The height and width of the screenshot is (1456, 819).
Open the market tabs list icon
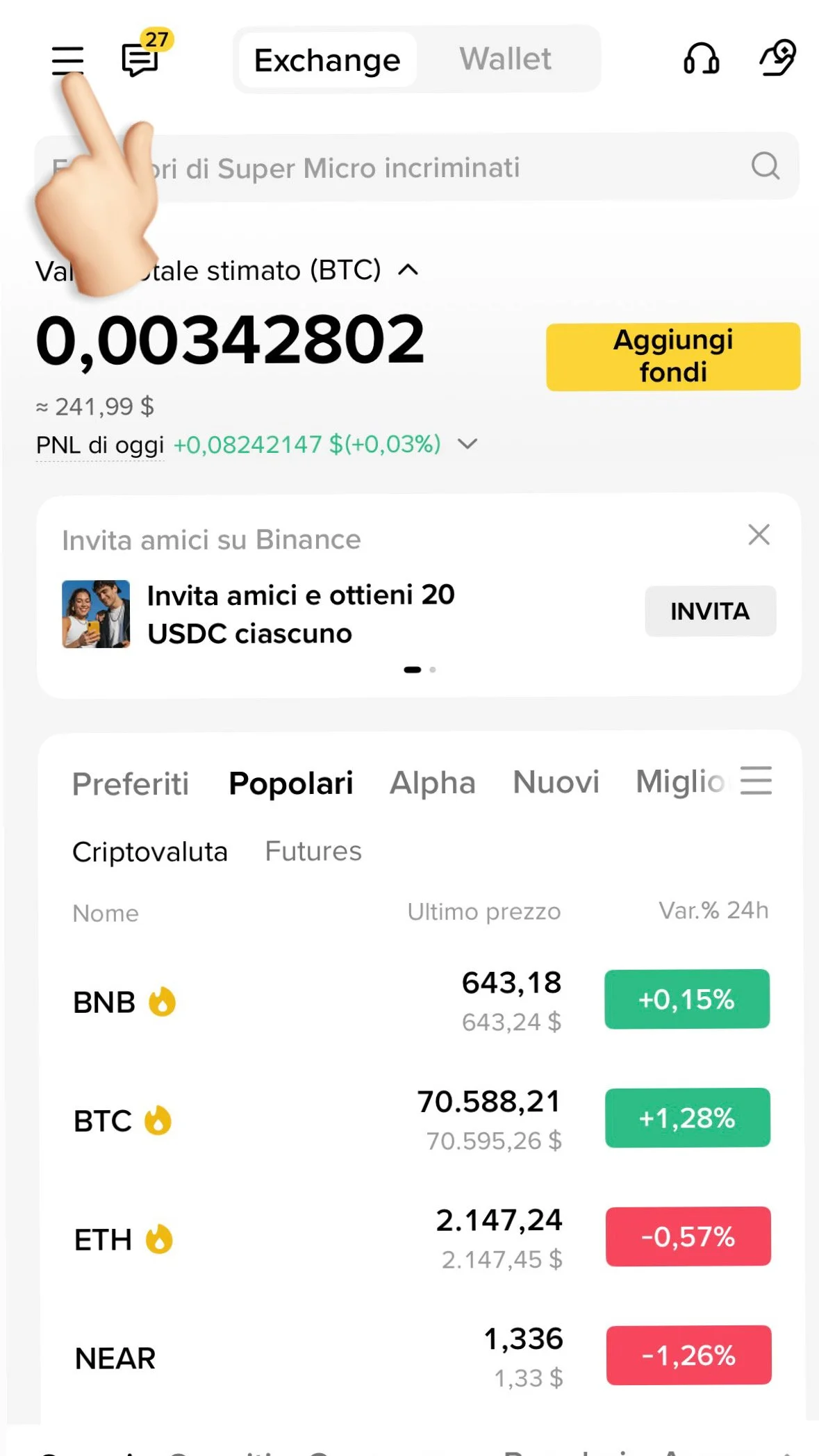756,781
